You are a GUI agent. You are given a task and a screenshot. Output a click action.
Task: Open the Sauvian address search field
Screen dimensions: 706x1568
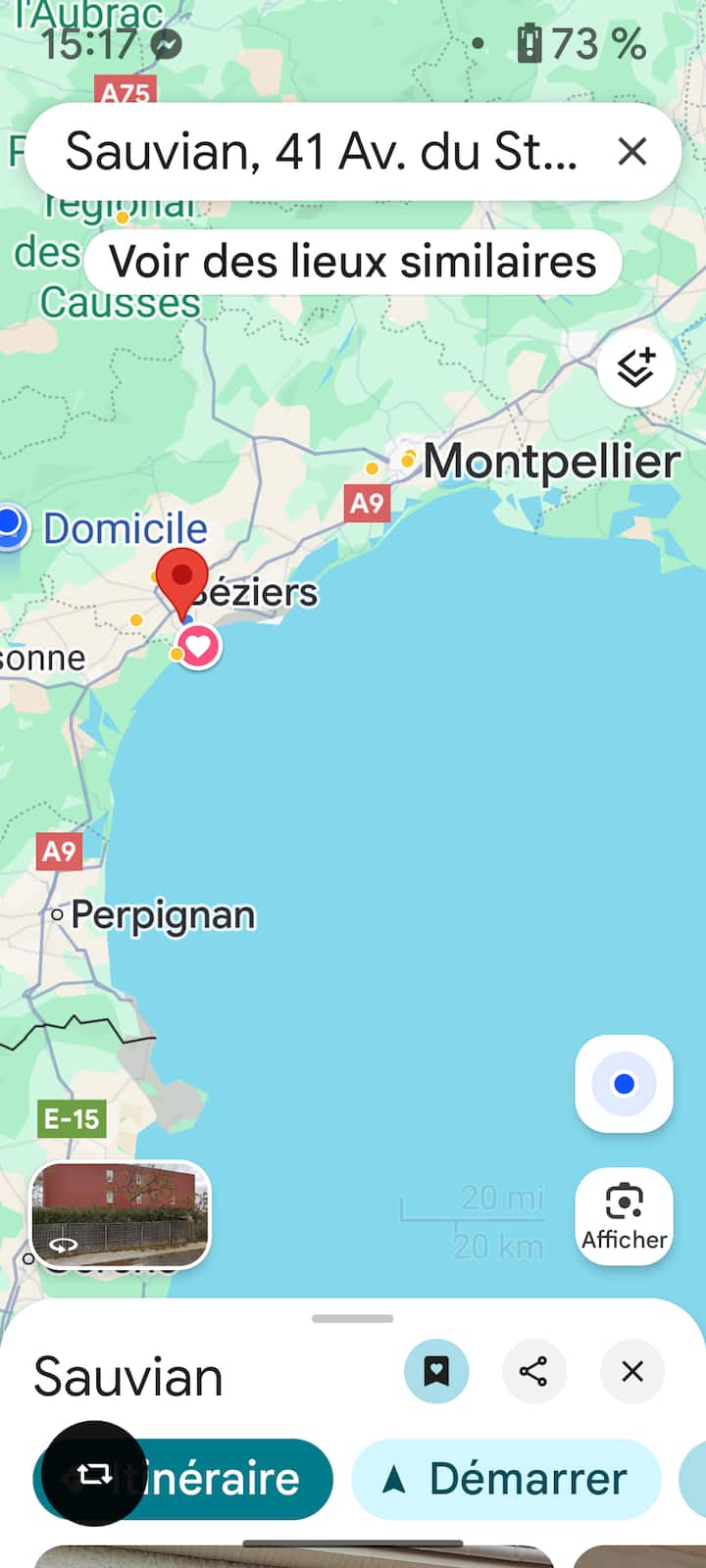click(x=324, y=152)
